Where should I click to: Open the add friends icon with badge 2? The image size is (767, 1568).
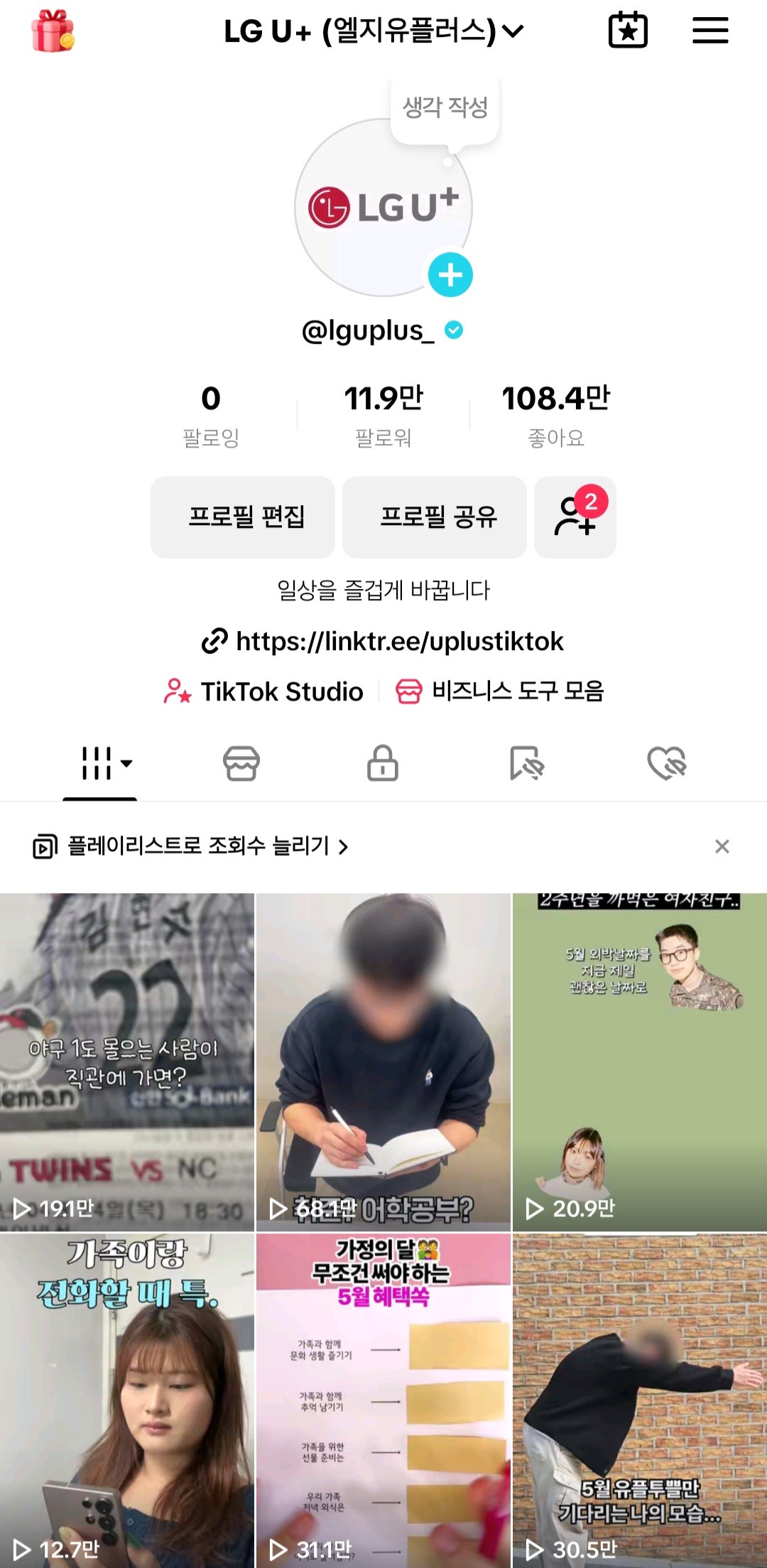[575, 517]
